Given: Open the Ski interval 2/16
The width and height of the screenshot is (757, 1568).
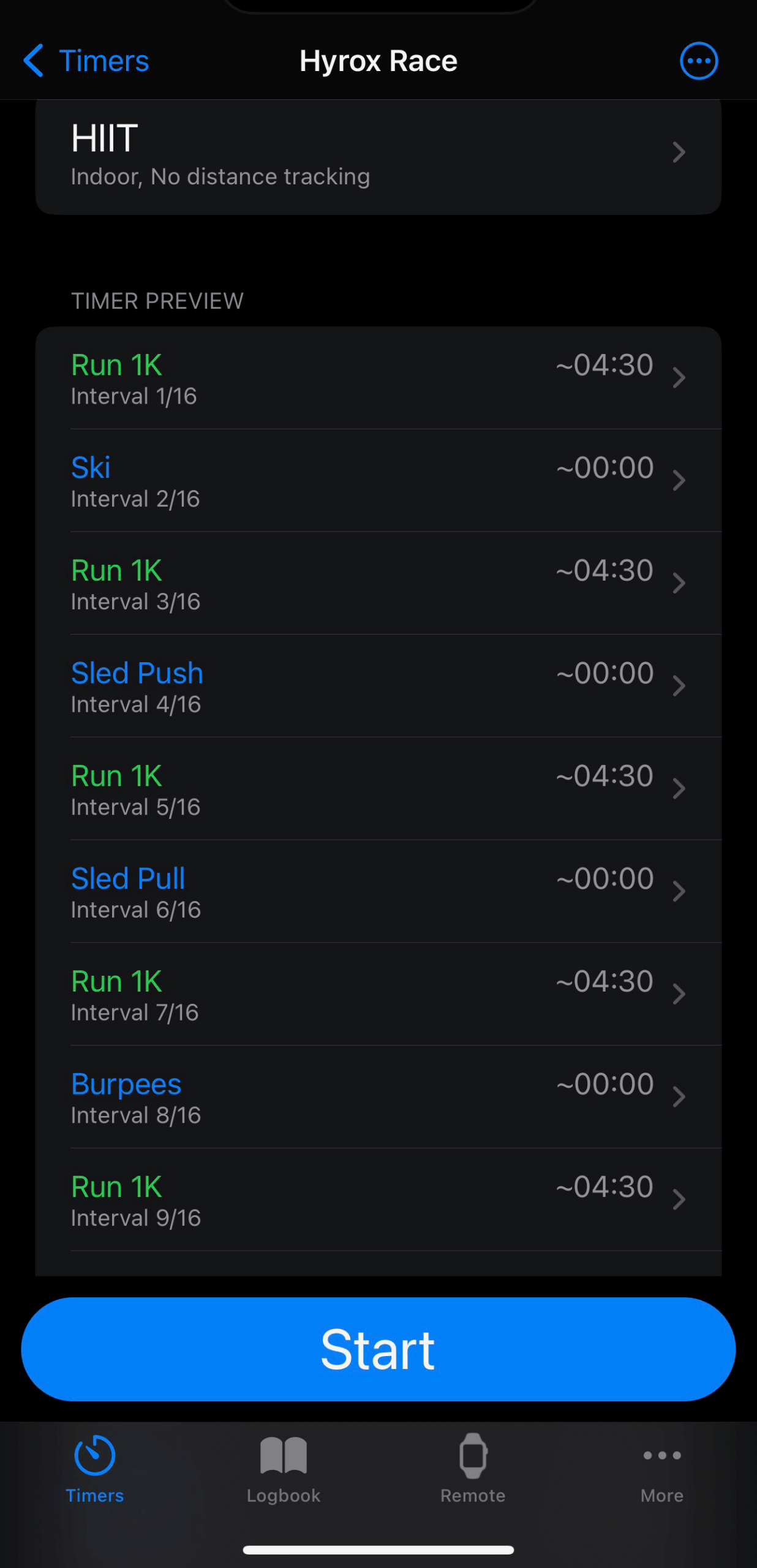Looking at the screenshot, I should [378, 481].
